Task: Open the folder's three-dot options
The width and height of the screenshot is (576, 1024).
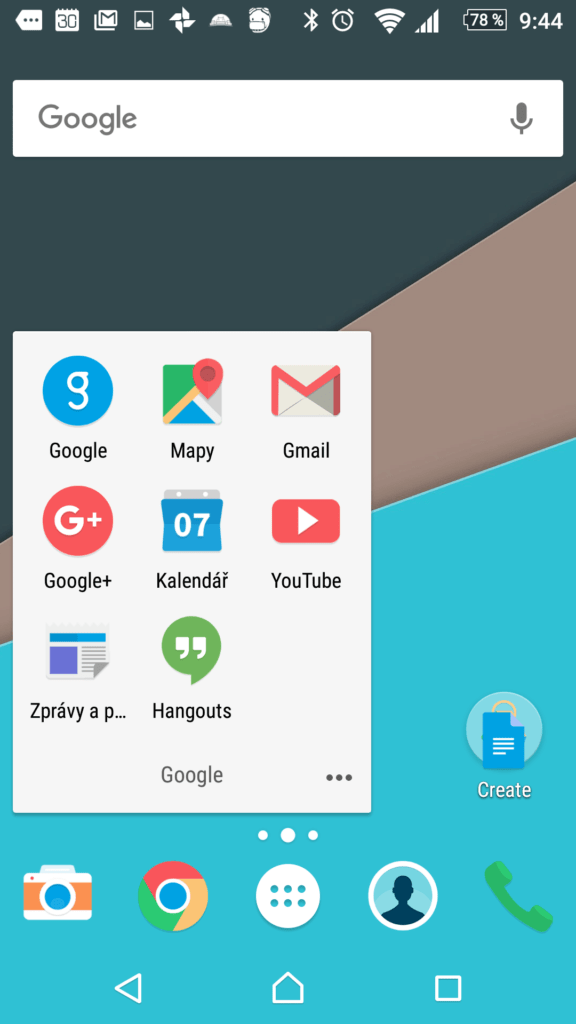Action: coord(339,777)
